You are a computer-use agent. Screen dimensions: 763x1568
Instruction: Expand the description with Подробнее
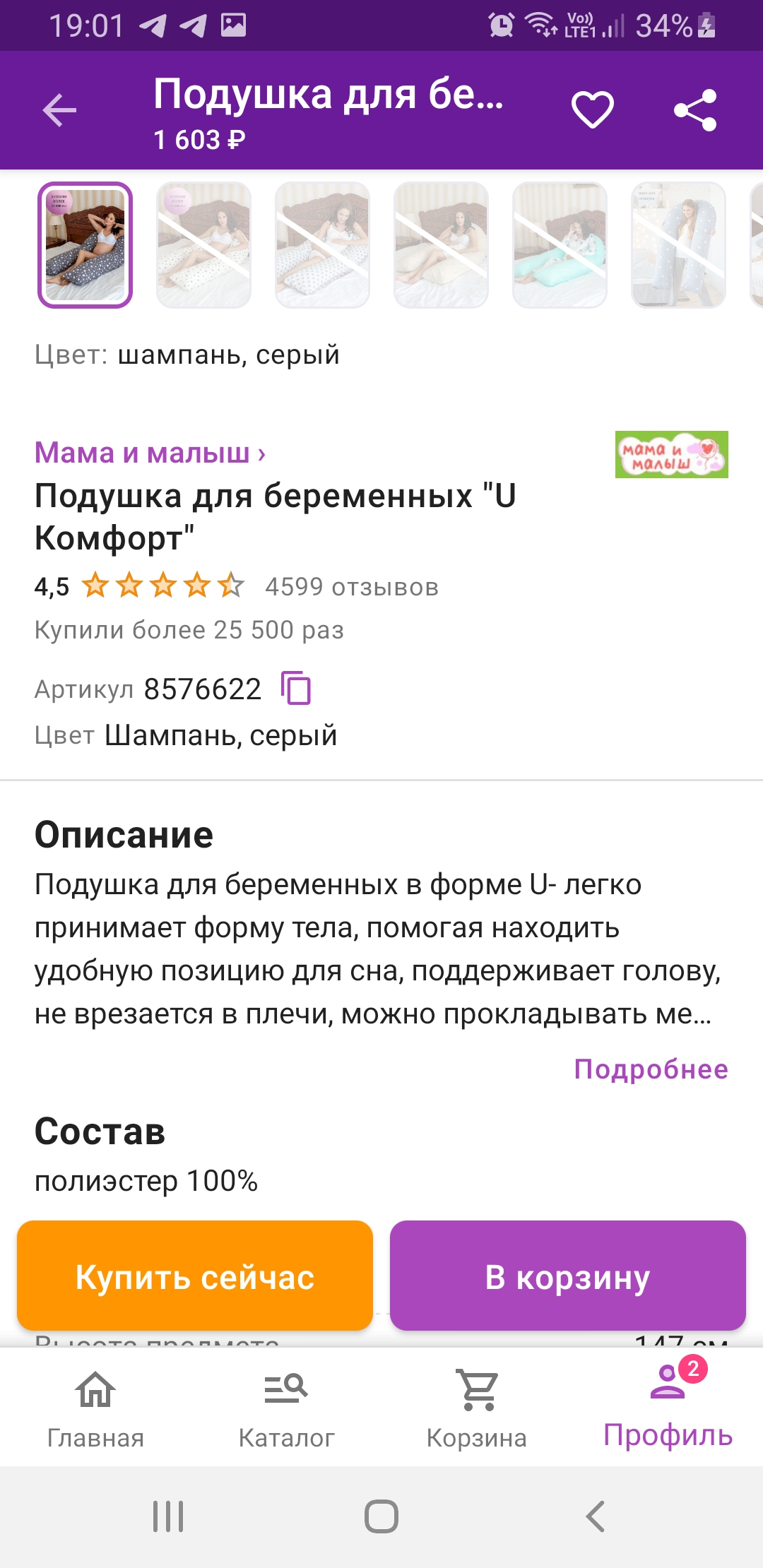(x=651, y=1069)
